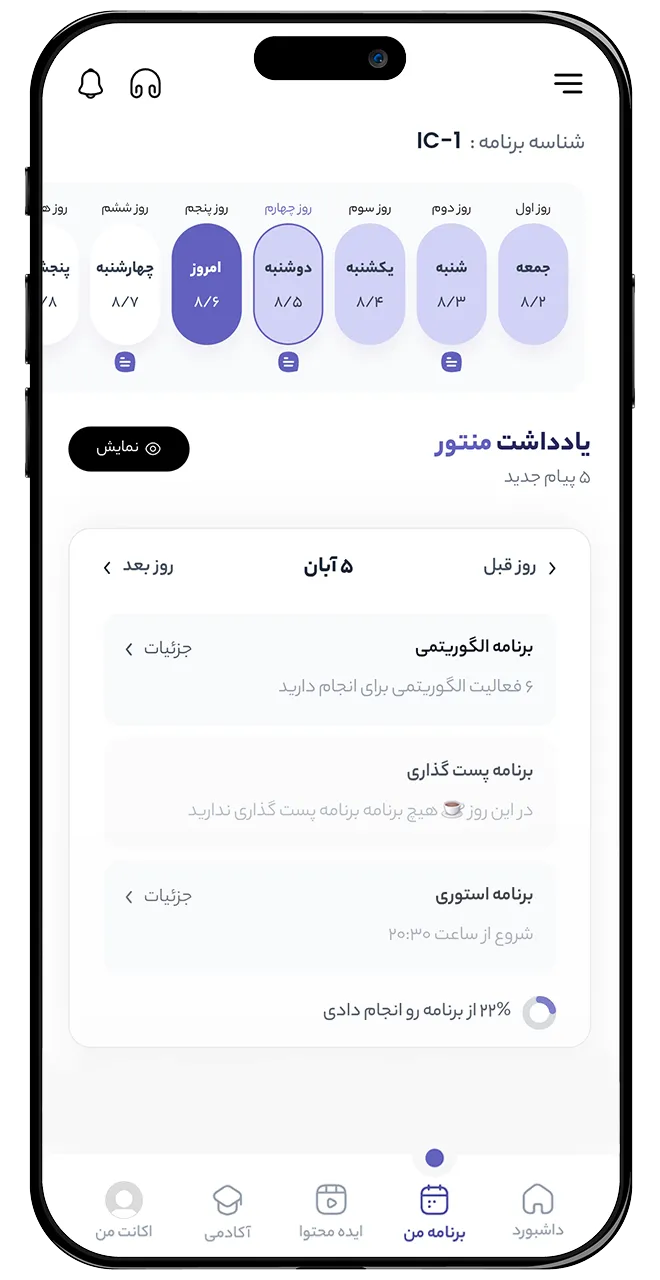This screenshot has height=1280, width=660.
Task: Switch to برنامه من tab
Action: pyautogui.click(x=434, y=1212)
